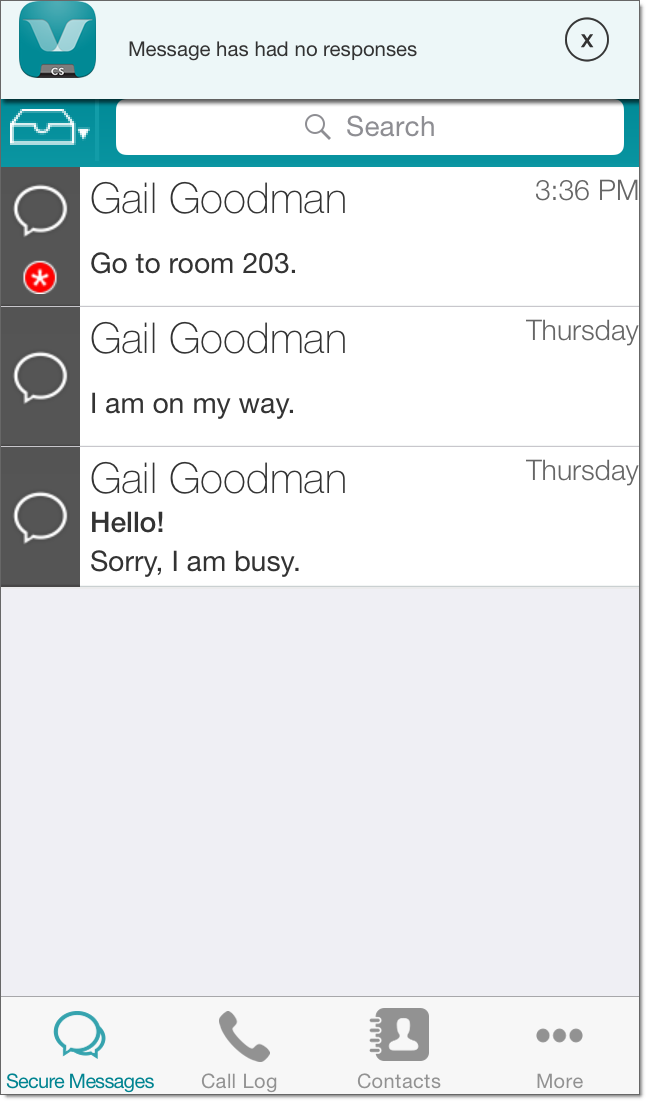This screenshot has height=1101, width=646.
Task: Open the 'Sorry, I am busy.' thread
Action: (x=359, y=517)
